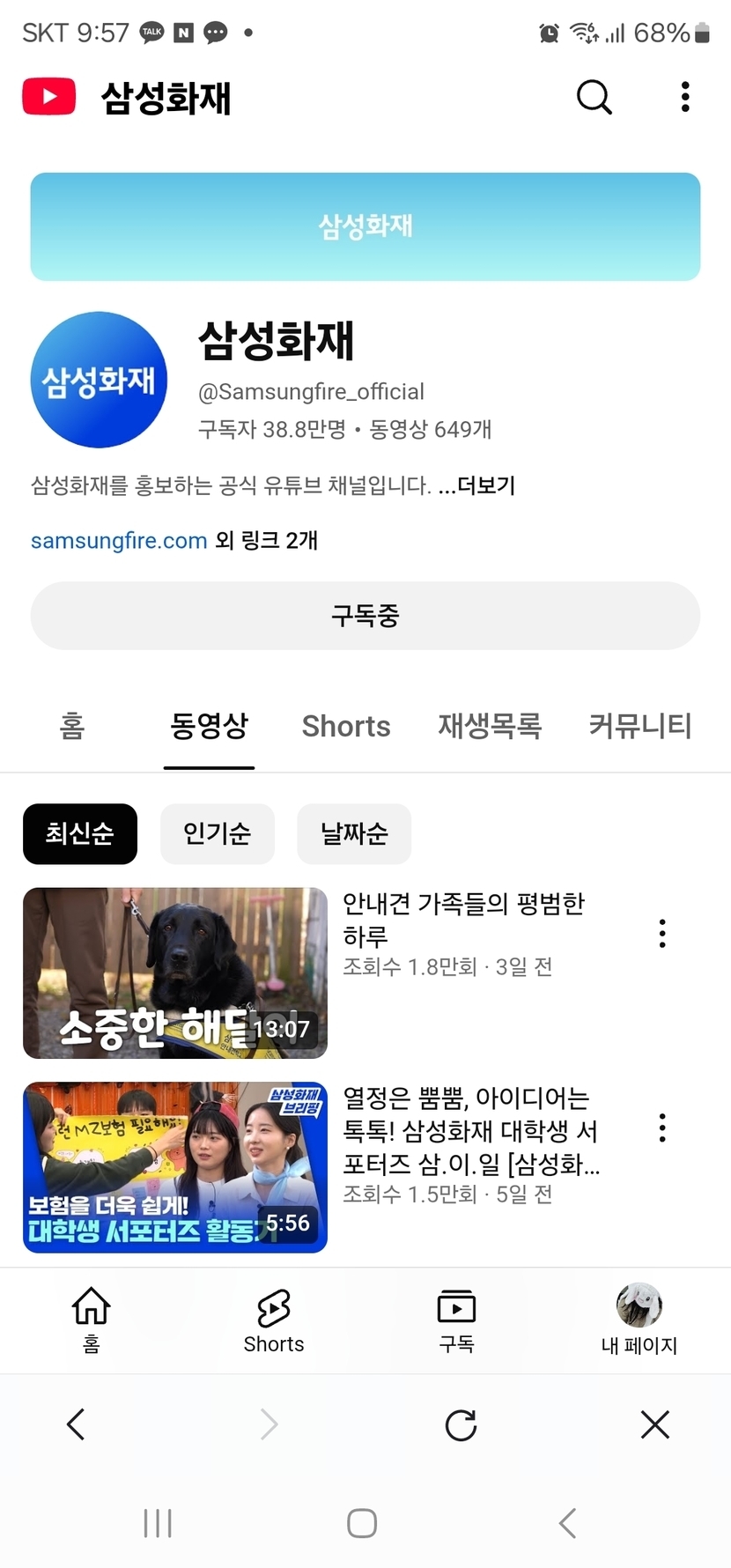The image size is (731, 1568).
Task: Play the 안내견 가족들의 평범한 하루 video
Action: 175,973
